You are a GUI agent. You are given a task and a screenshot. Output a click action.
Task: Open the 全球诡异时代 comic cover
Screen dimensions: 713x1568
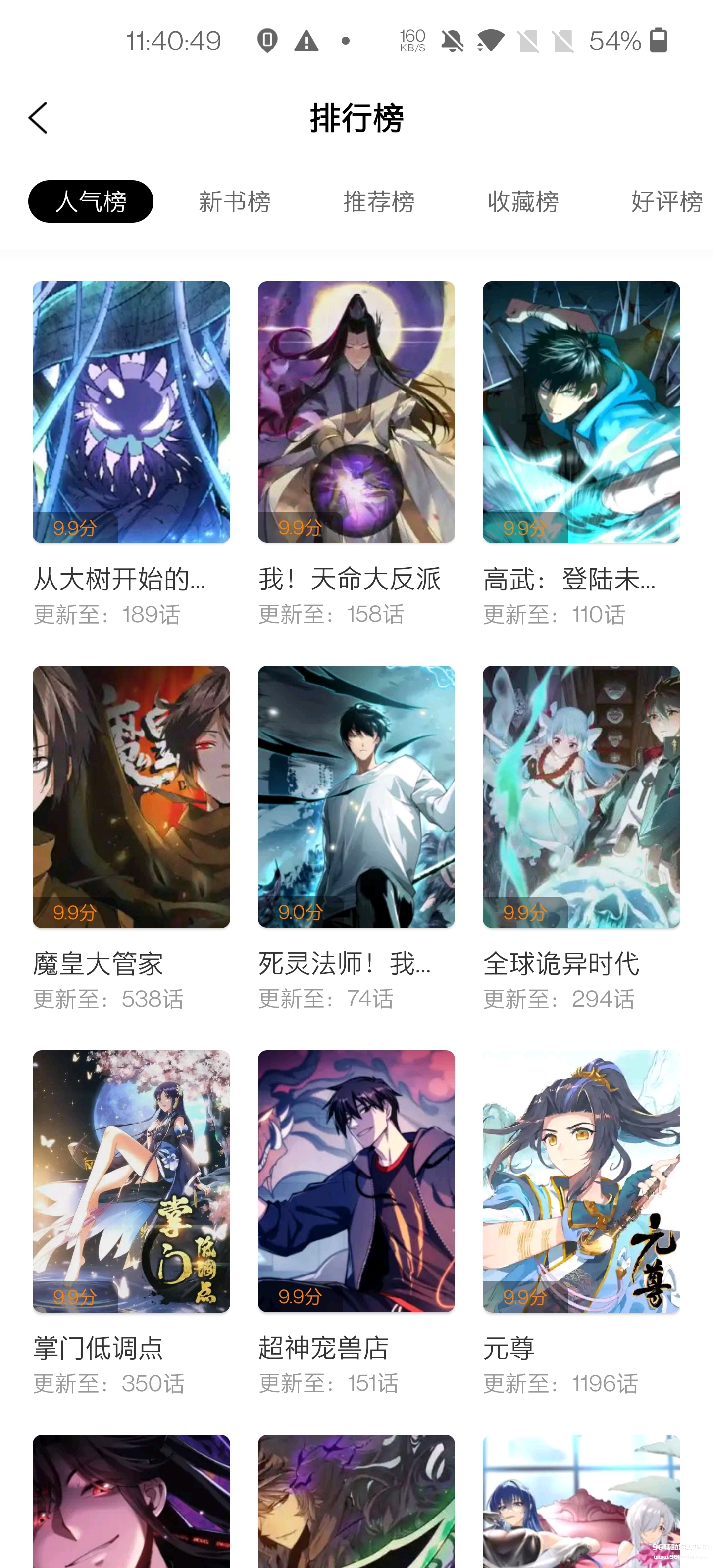point(581,797)
